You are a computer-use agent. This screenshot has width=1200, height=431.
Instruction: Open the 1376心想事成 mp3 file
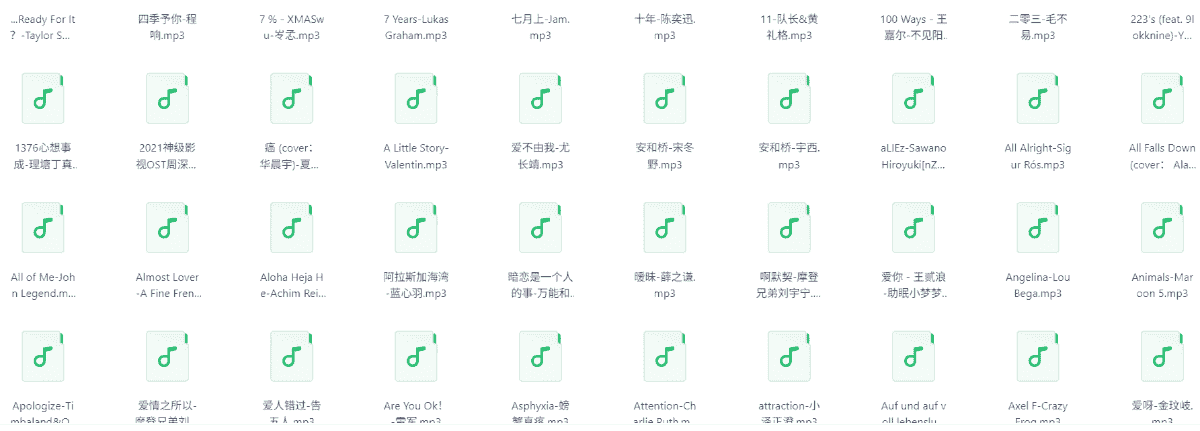[x=42, y=98]
